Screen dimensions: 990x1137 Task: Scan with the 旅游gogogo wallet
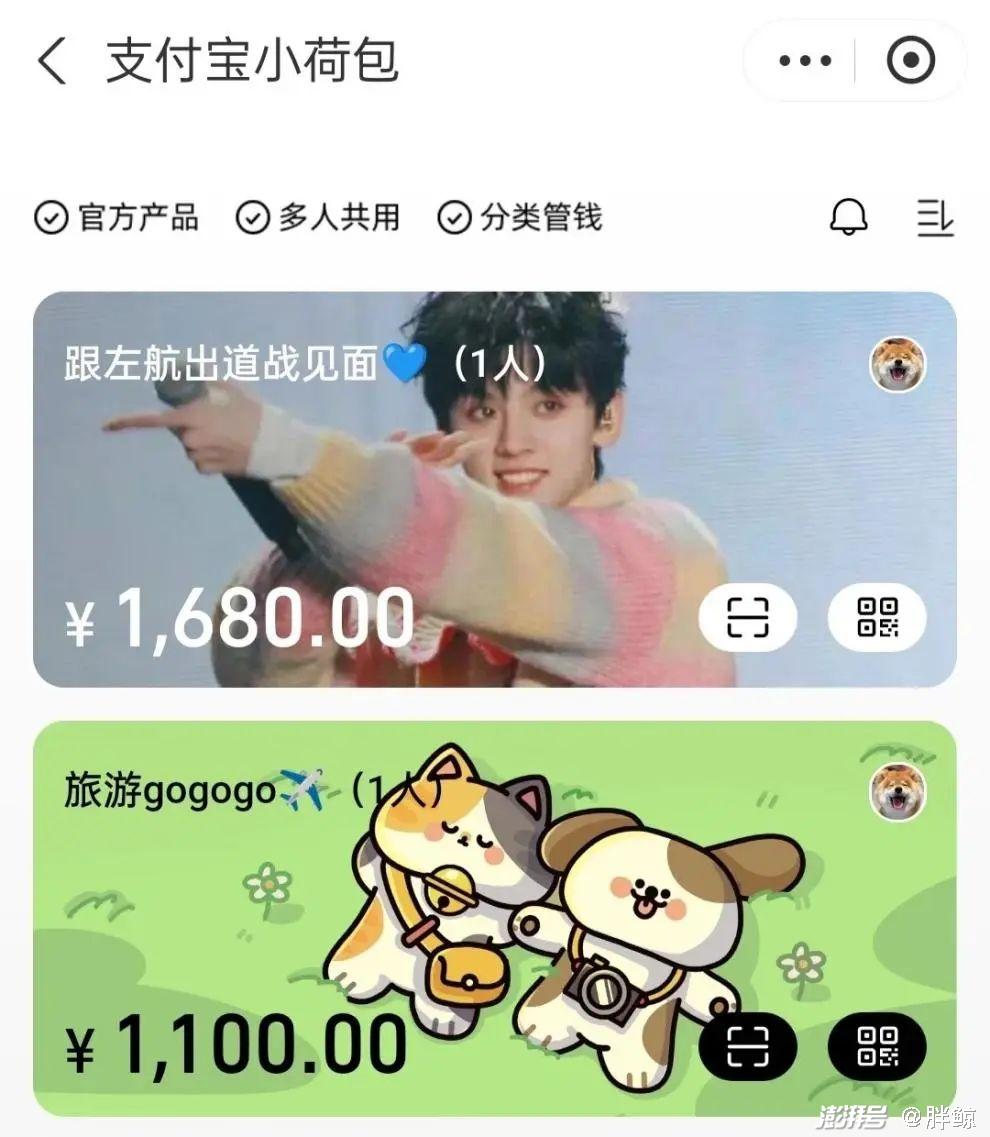point(747,1046)
